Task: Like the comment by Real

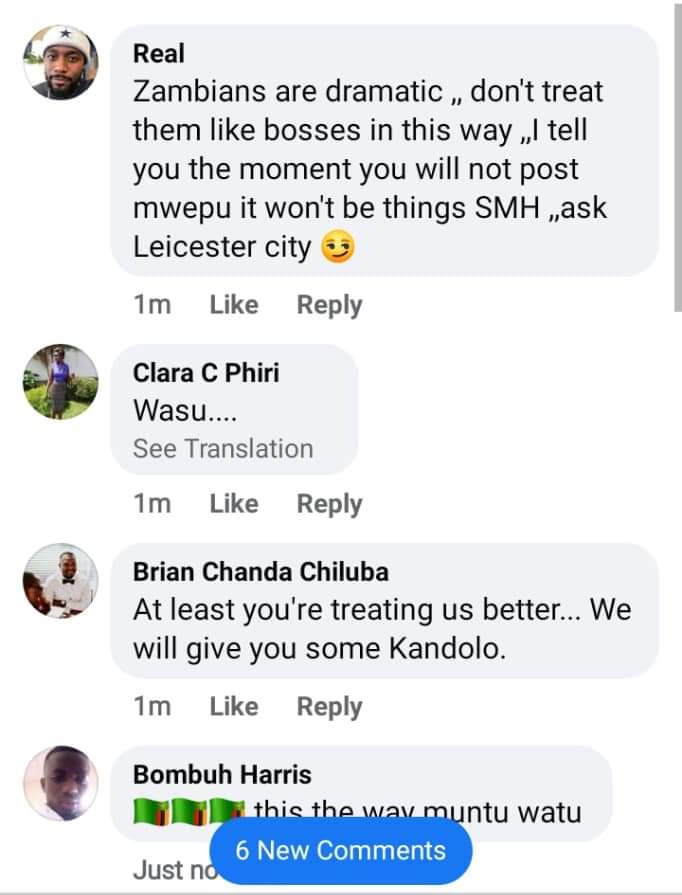Action: (x=233, y=305)
